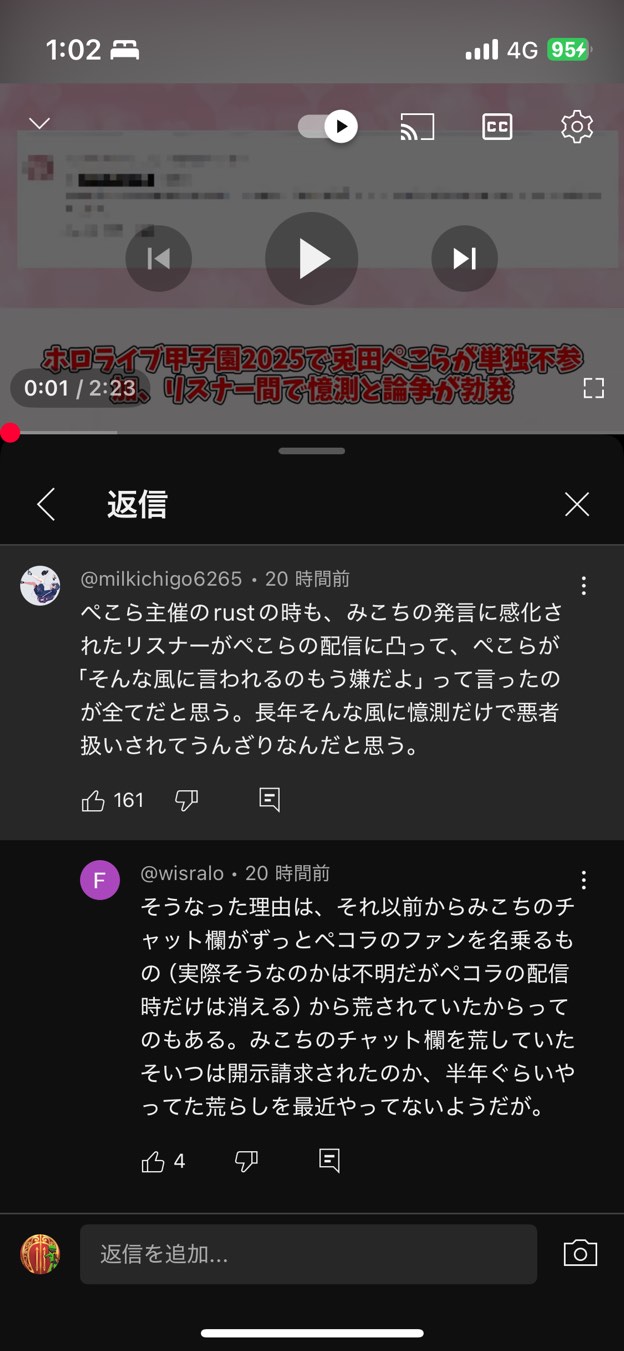Screen dimensions: 624x1351
Task: Enter fullscreen mode
Action: point(594,389)
